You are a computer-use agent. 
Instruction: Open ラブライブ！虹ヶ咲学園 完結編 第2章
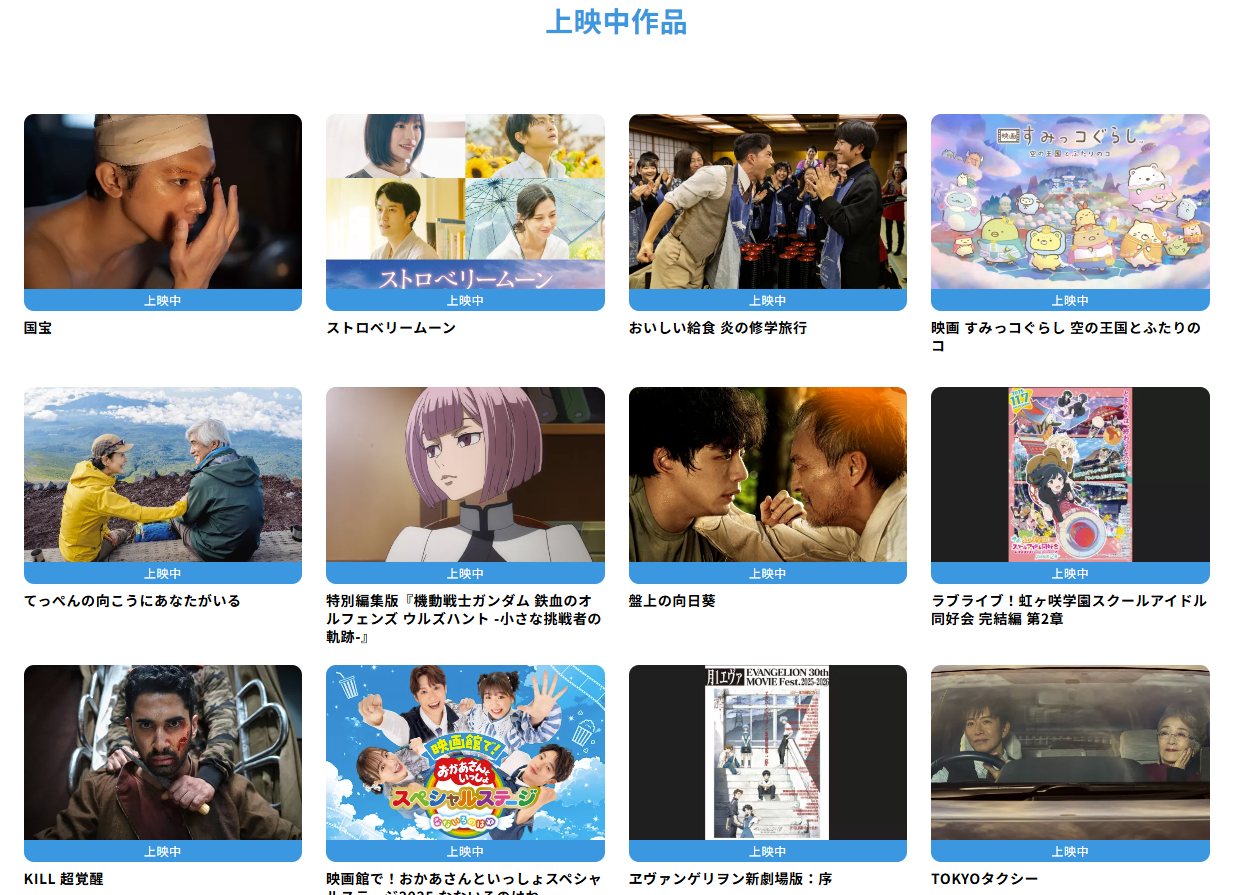coord(1070,475)
